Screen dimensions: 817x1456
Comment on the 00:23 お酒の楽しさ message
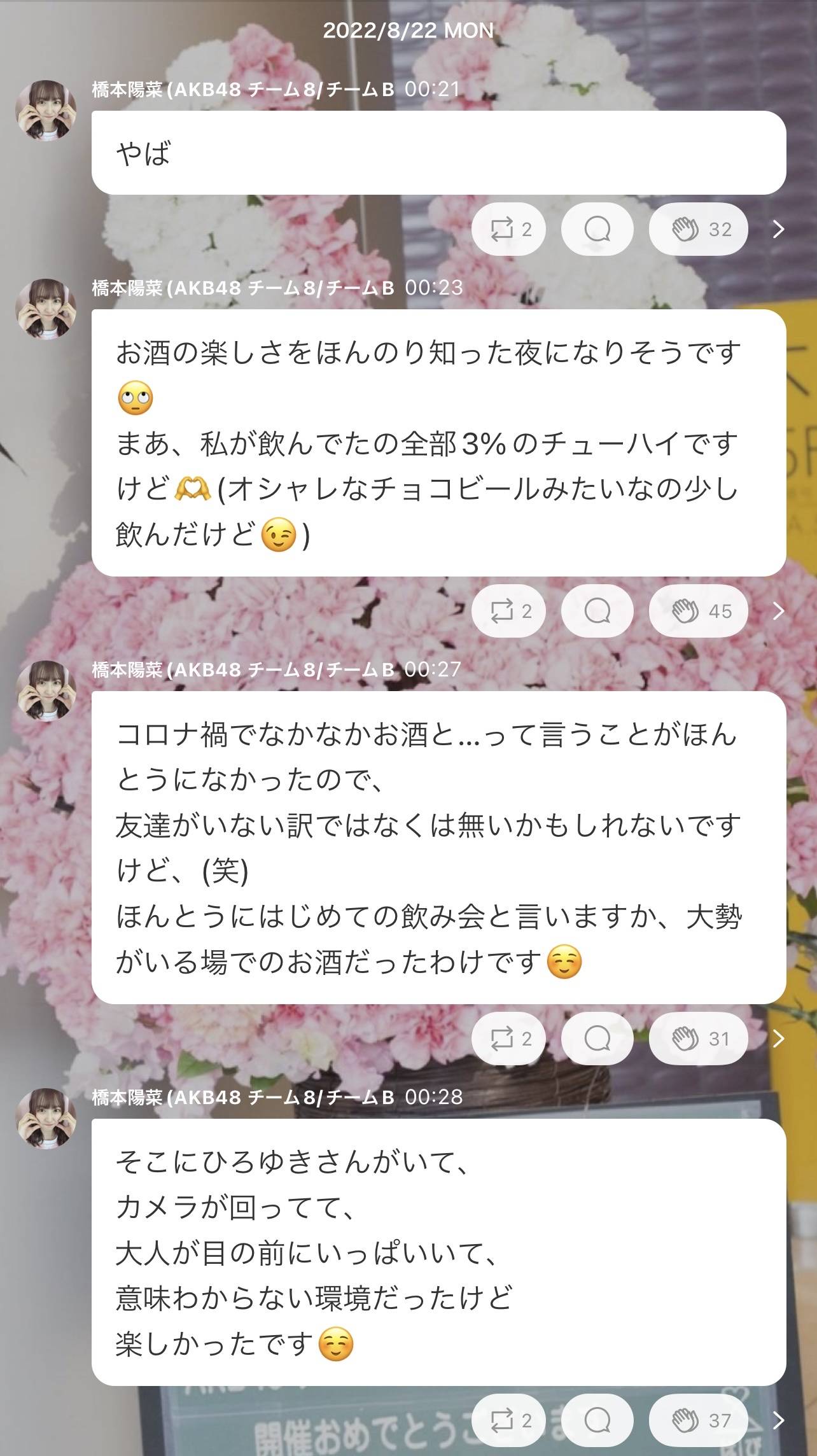click(x=597, y=611)
